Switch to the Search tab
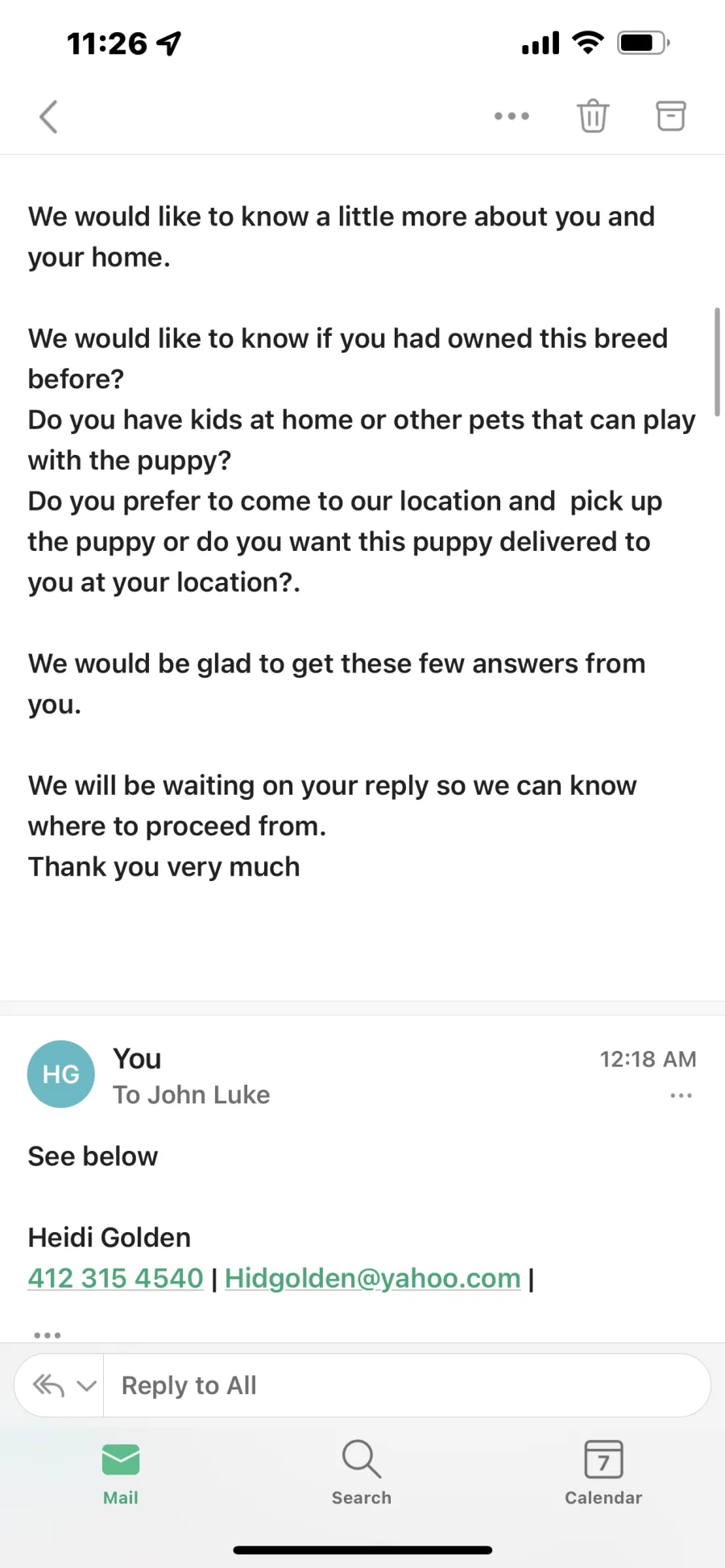Screen dimensions: 725x1568 coord(362,1474)
